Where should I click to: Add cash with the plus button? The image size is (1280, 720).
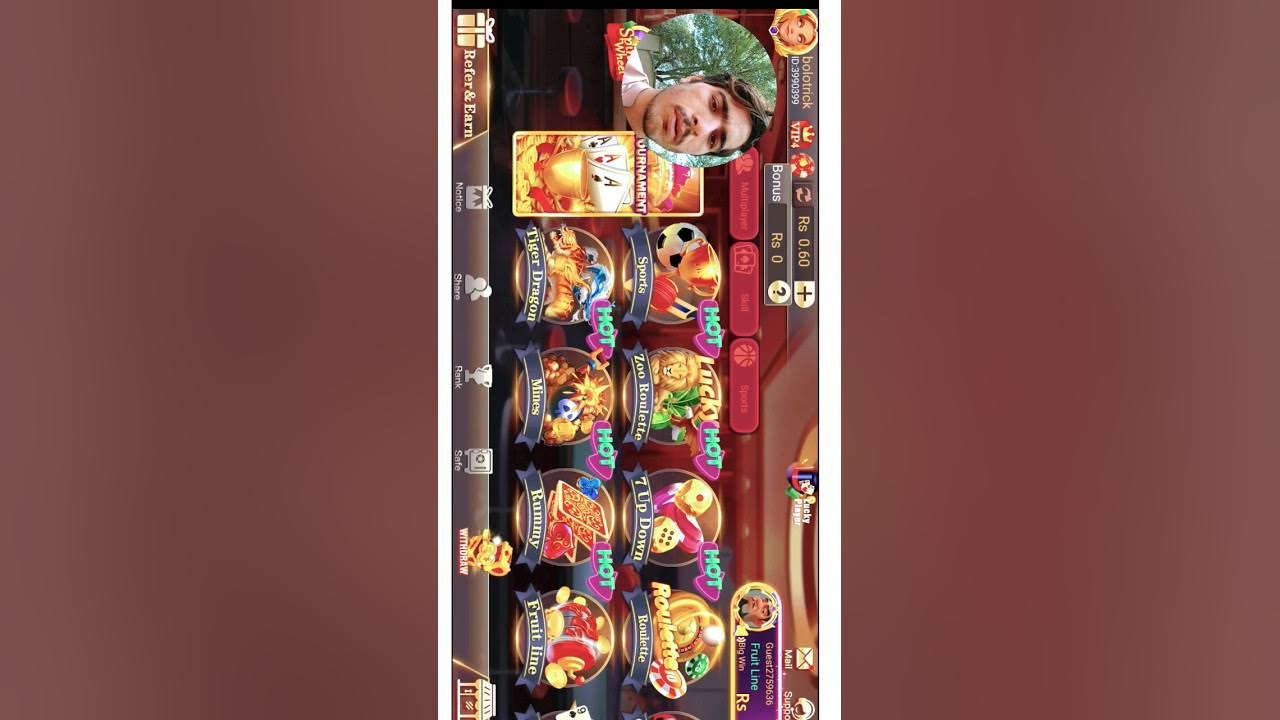[804, 294]
